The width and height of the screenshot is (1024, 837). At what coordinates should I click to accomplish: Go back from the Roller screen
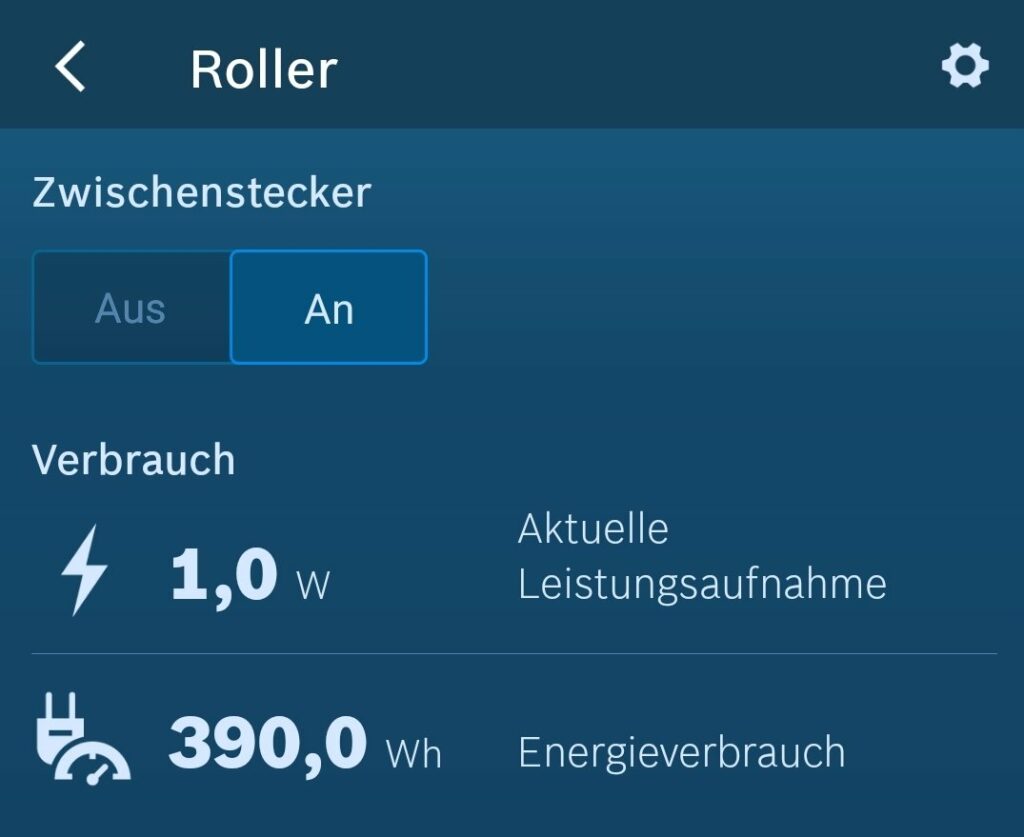70,68
